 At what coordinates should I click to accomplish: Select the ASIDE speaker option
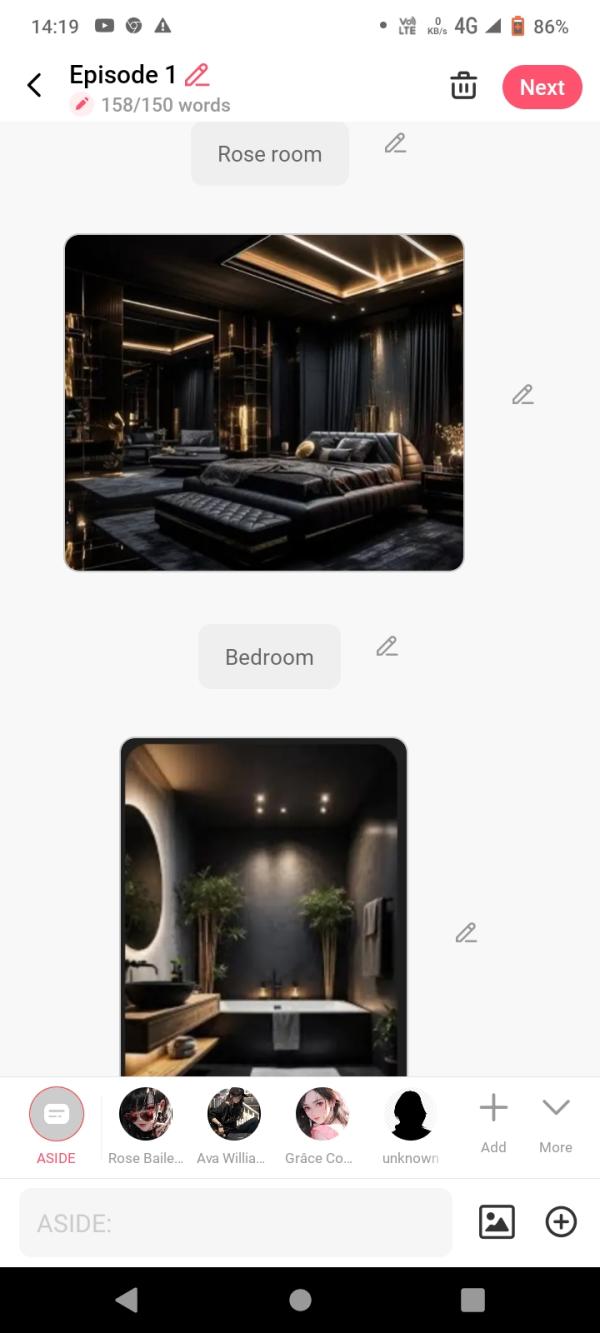[x=57, y=1115]
